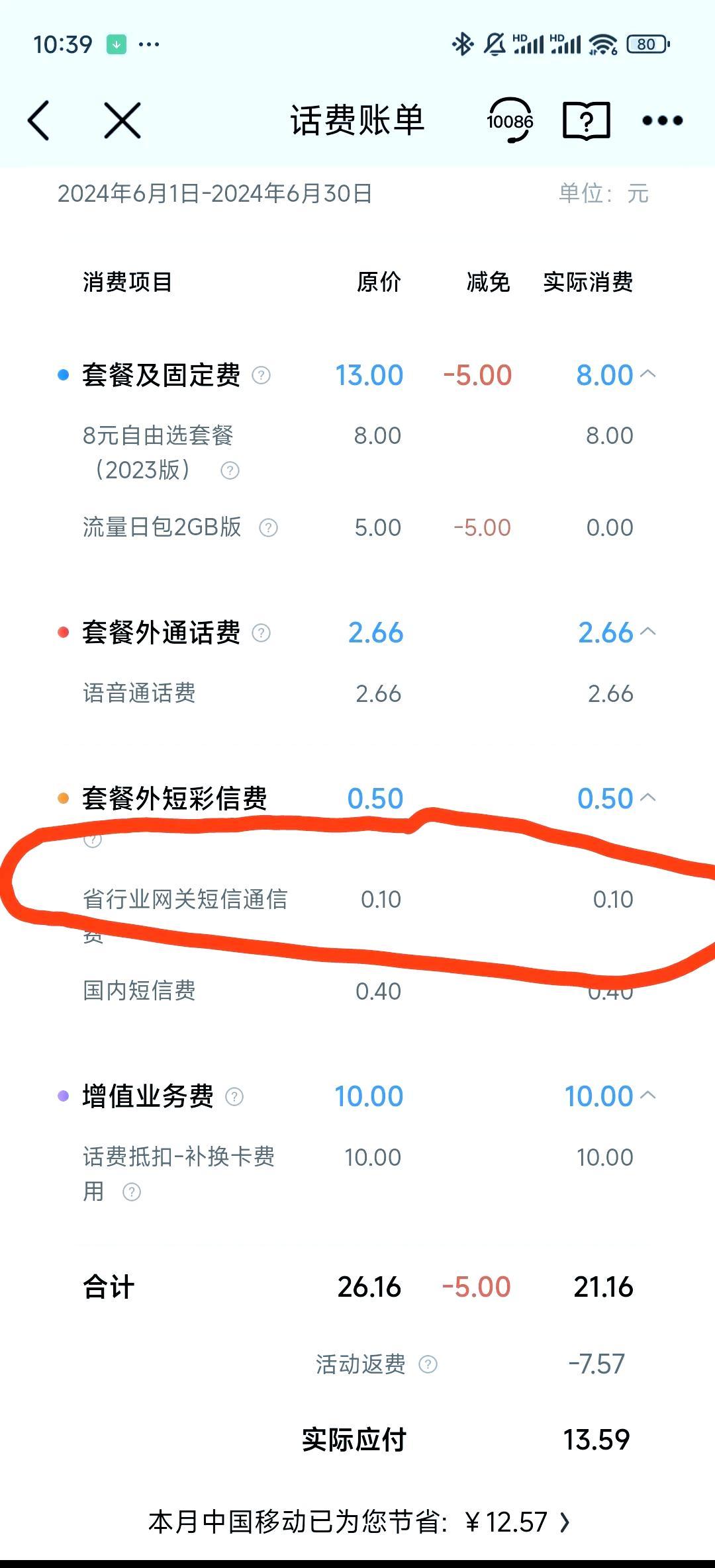Show help for 活动返费

[x=428, y=1364]
